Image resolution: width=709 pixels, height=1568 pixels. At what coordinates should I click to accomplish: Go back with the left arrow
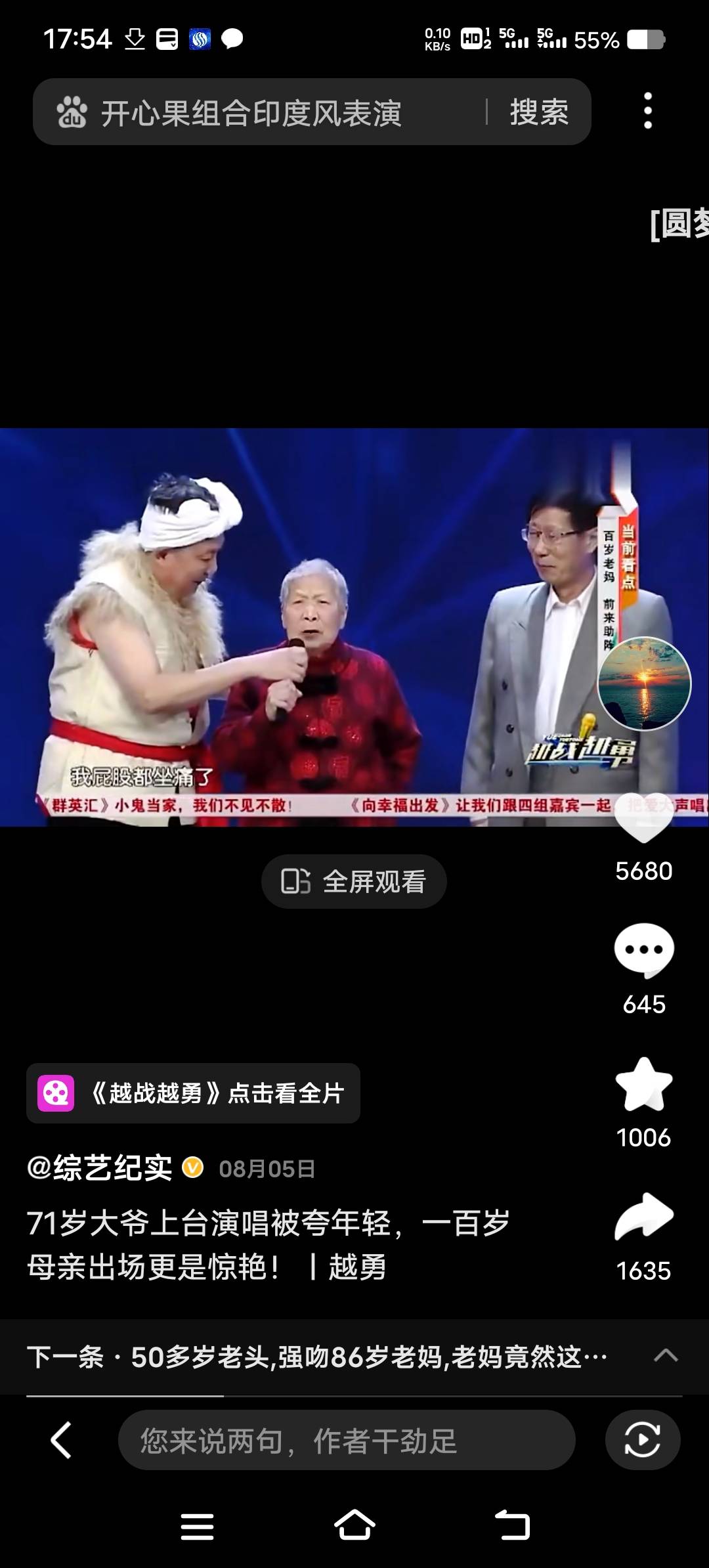(x=61, y=1441)
